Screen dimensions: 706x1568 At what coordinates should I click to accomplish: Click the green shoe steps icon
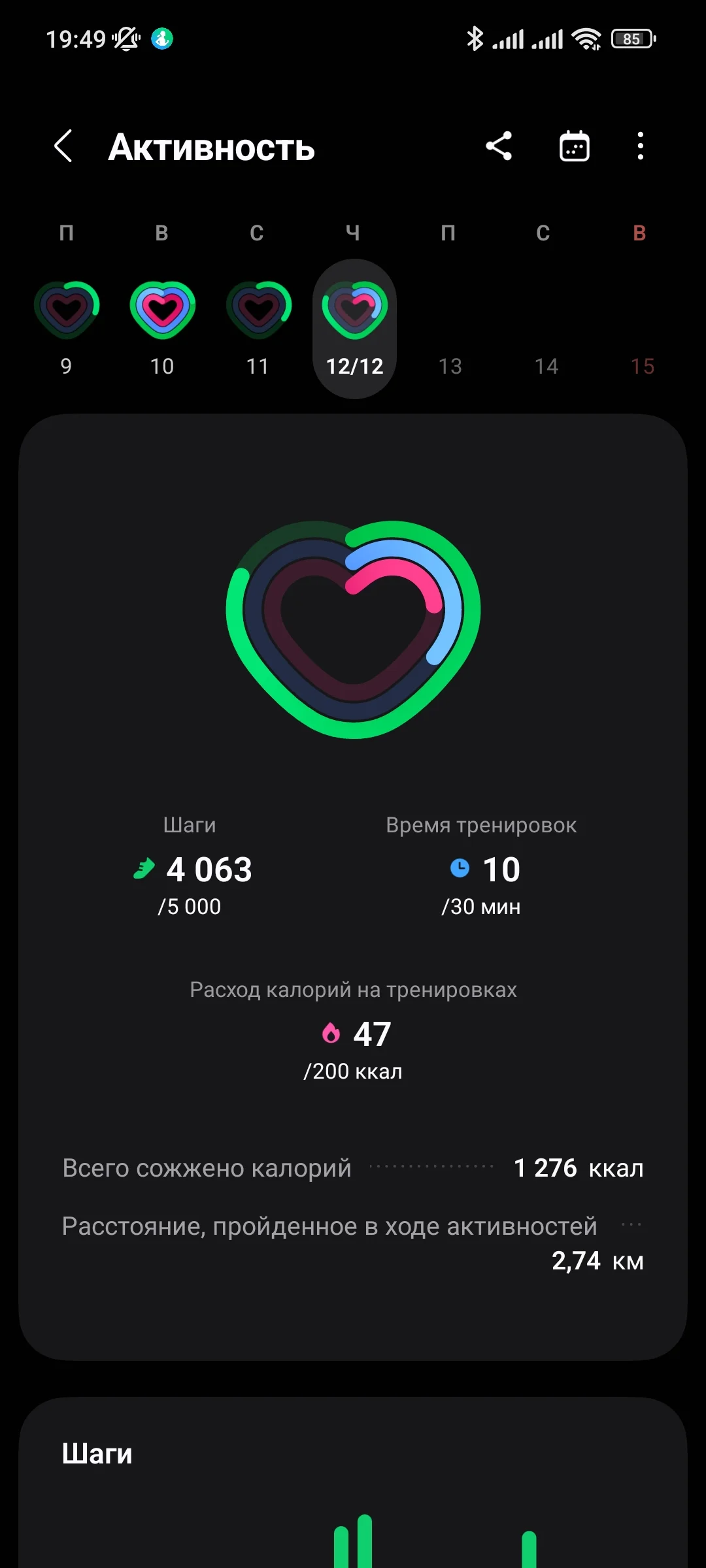coord(145,869)
